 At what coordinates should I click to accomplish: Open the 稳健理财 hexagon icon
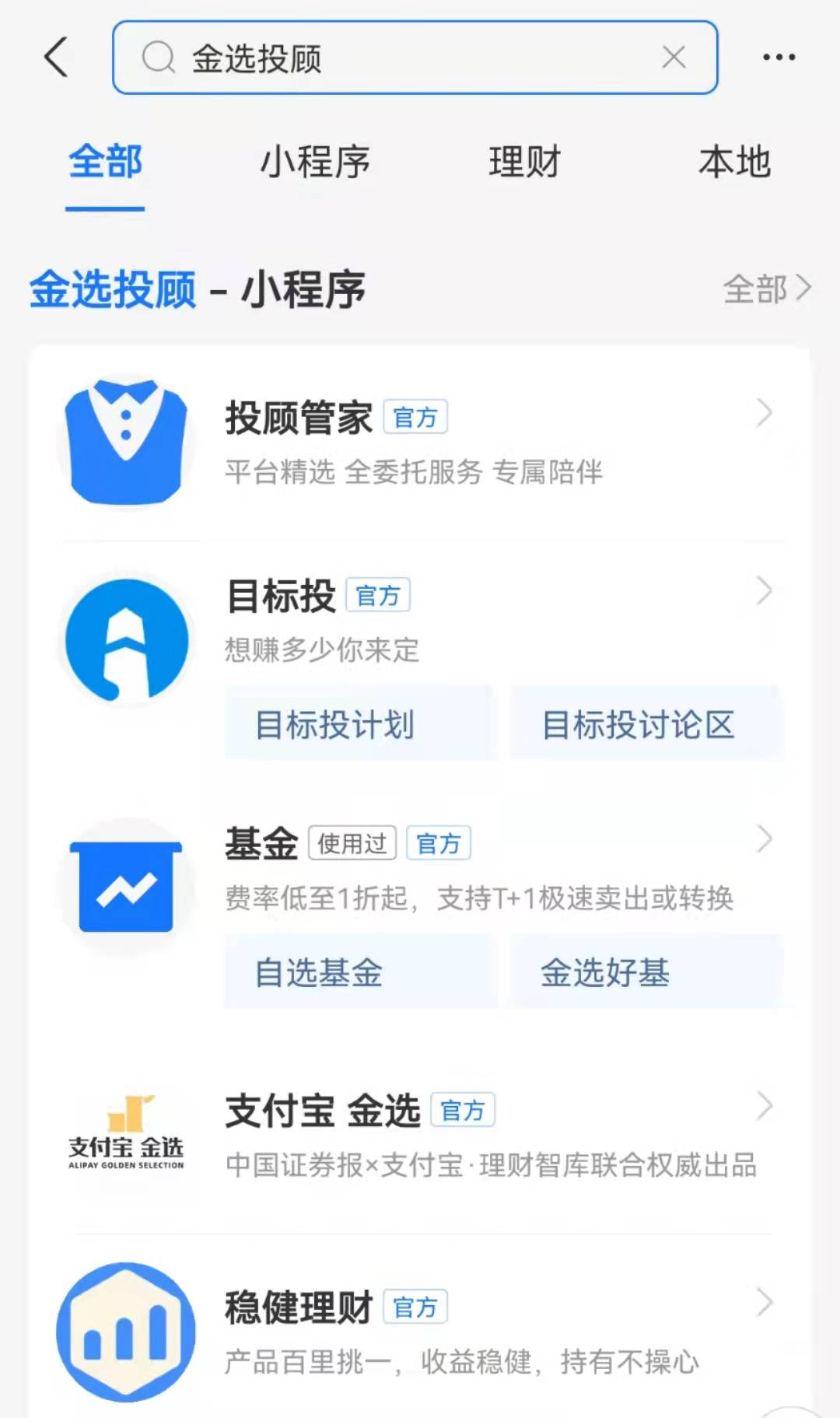(124, 1332)
